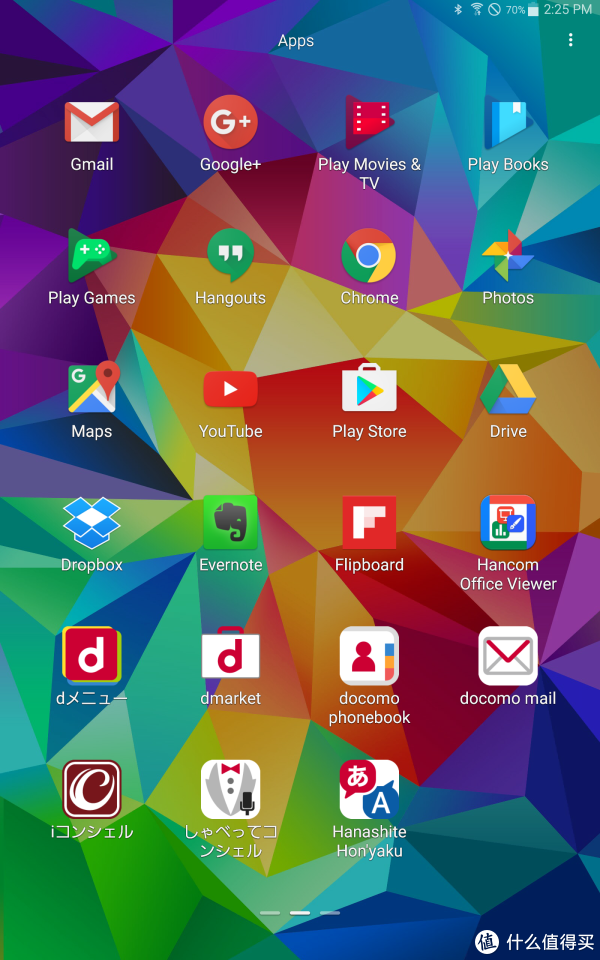
Task: Launch the Chrome browser
Action: tap(369, 257)
